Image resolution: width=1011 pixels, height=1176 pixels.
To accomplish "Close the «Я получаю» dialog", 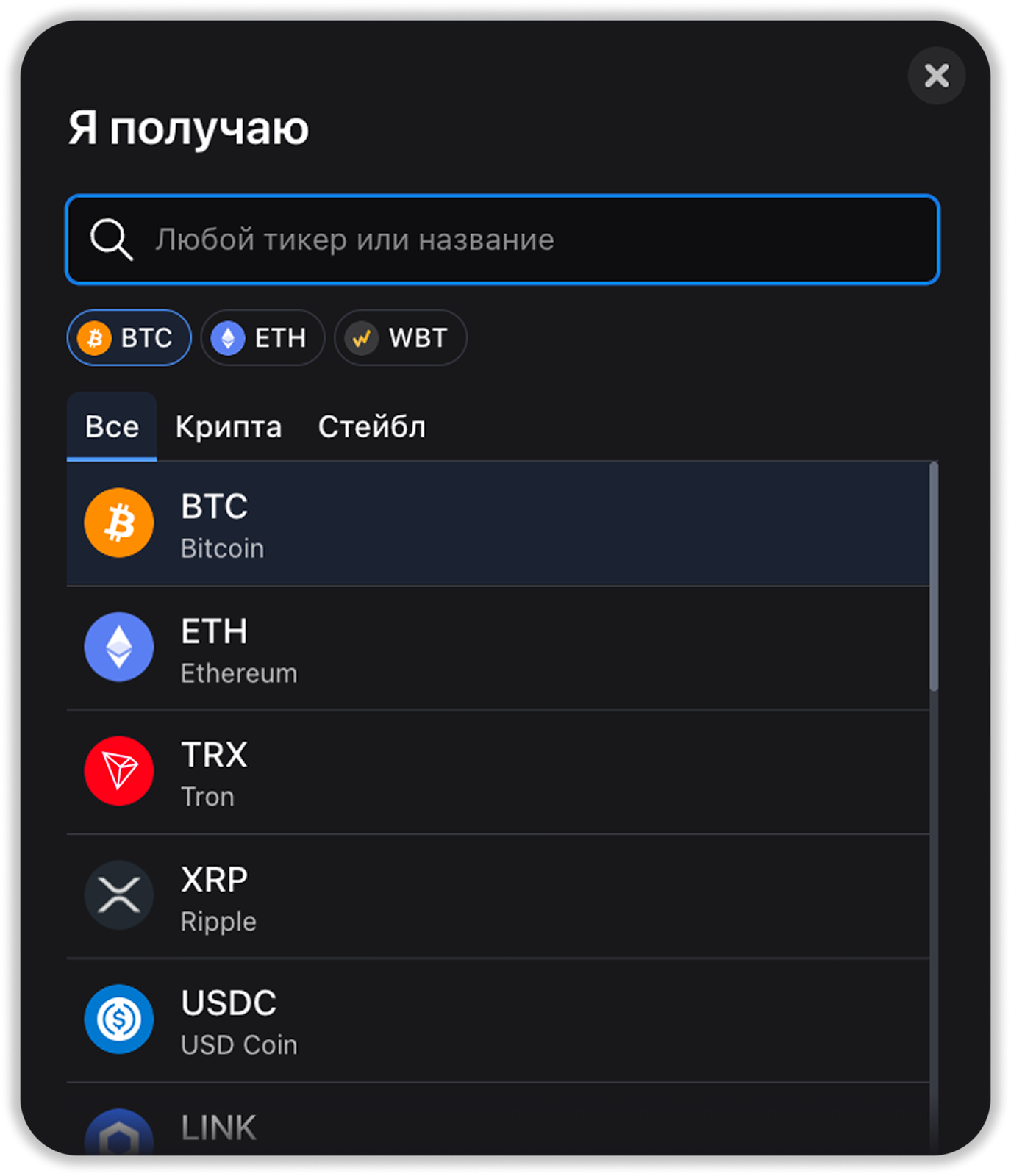I will point(936,76).
